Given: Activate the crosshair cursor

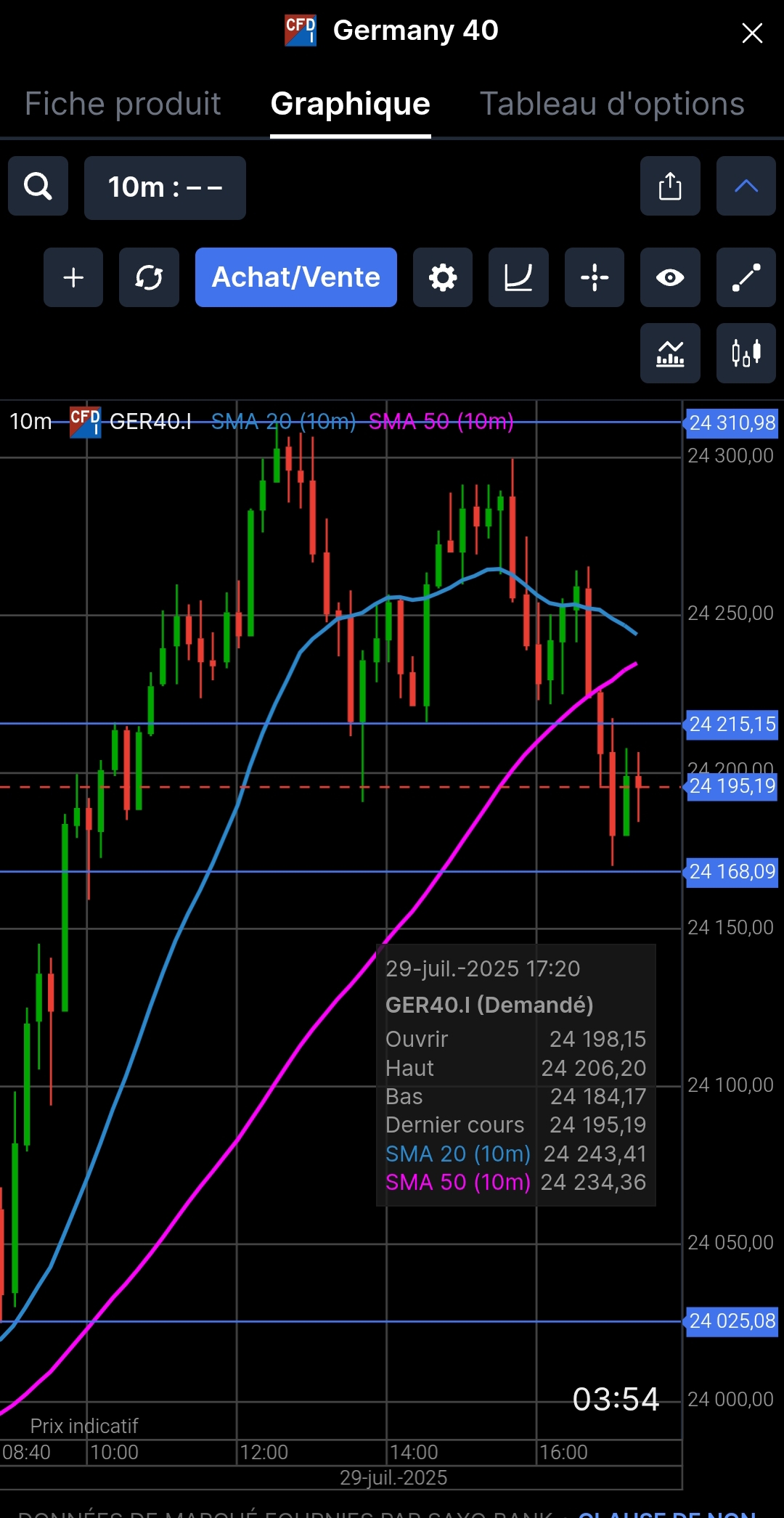Looking at the screenshot, I should pyautogui.click(x=595, y=277).
